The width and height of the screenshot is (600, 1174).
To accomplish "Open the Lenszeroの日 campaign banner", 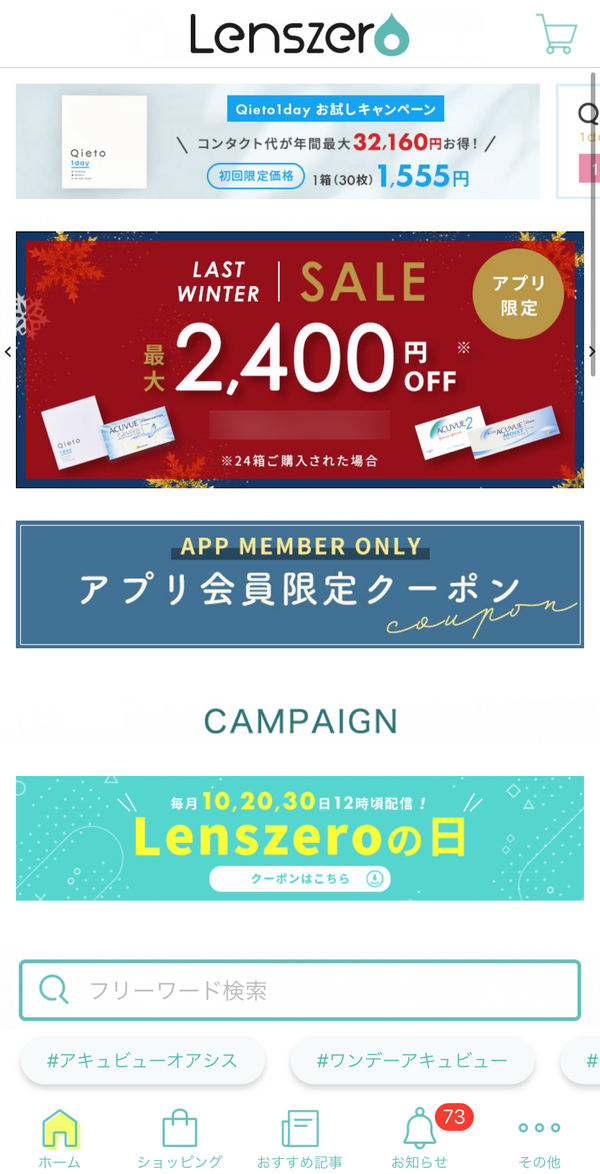I will (x=300, y=838).
